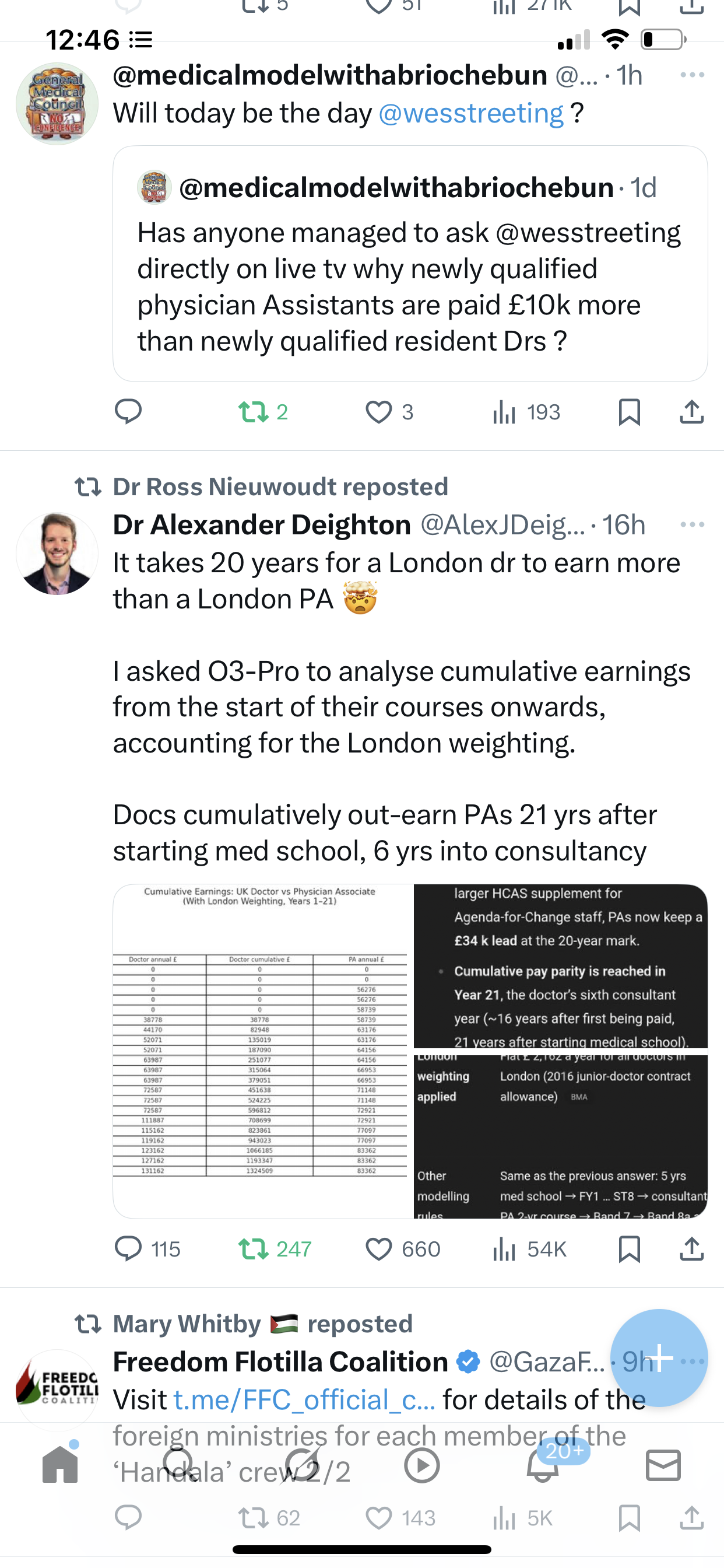The height and width of the screenshot is (1568, 724).
Task: Open the Messages tab
Action: [663, 1465]
